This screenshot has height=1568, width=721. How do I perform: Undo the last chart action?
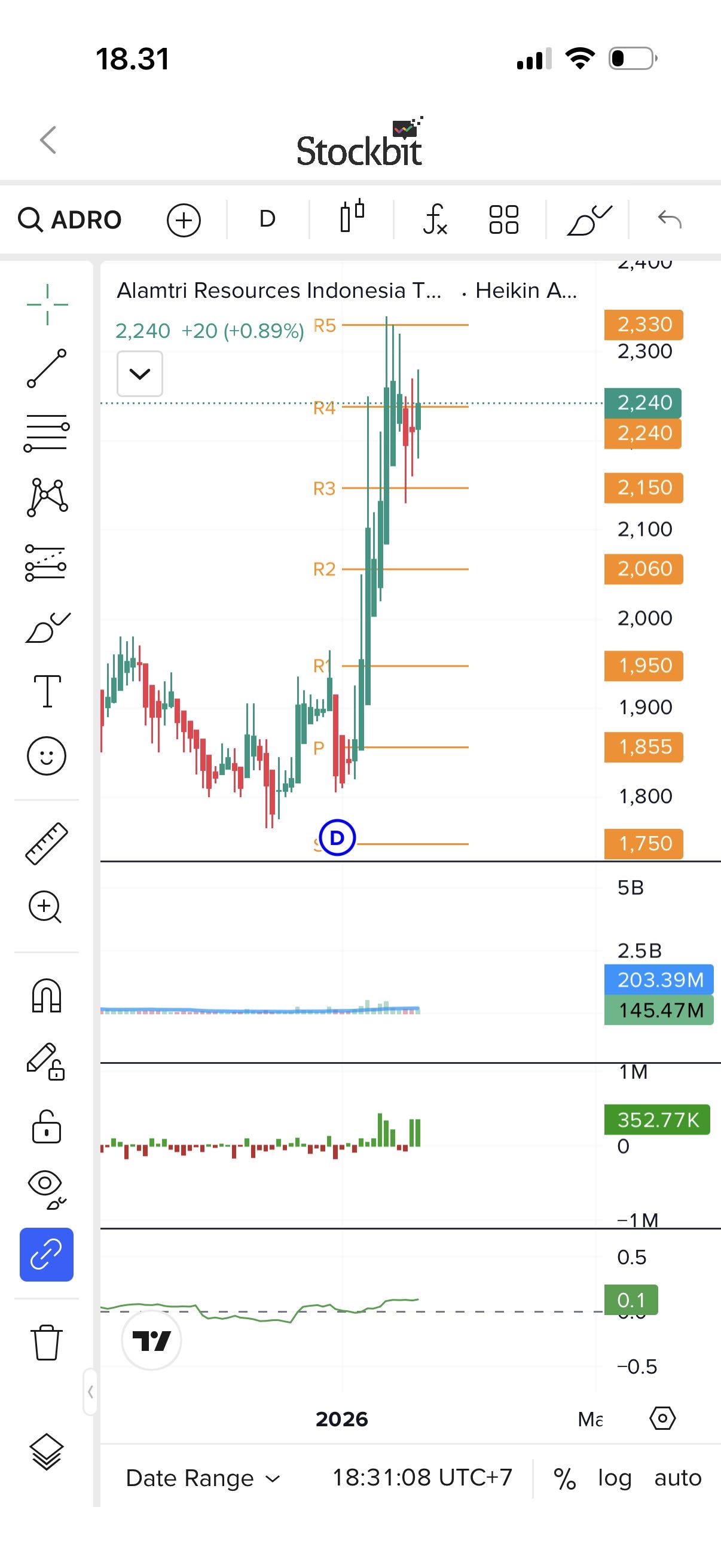(670, 219)
